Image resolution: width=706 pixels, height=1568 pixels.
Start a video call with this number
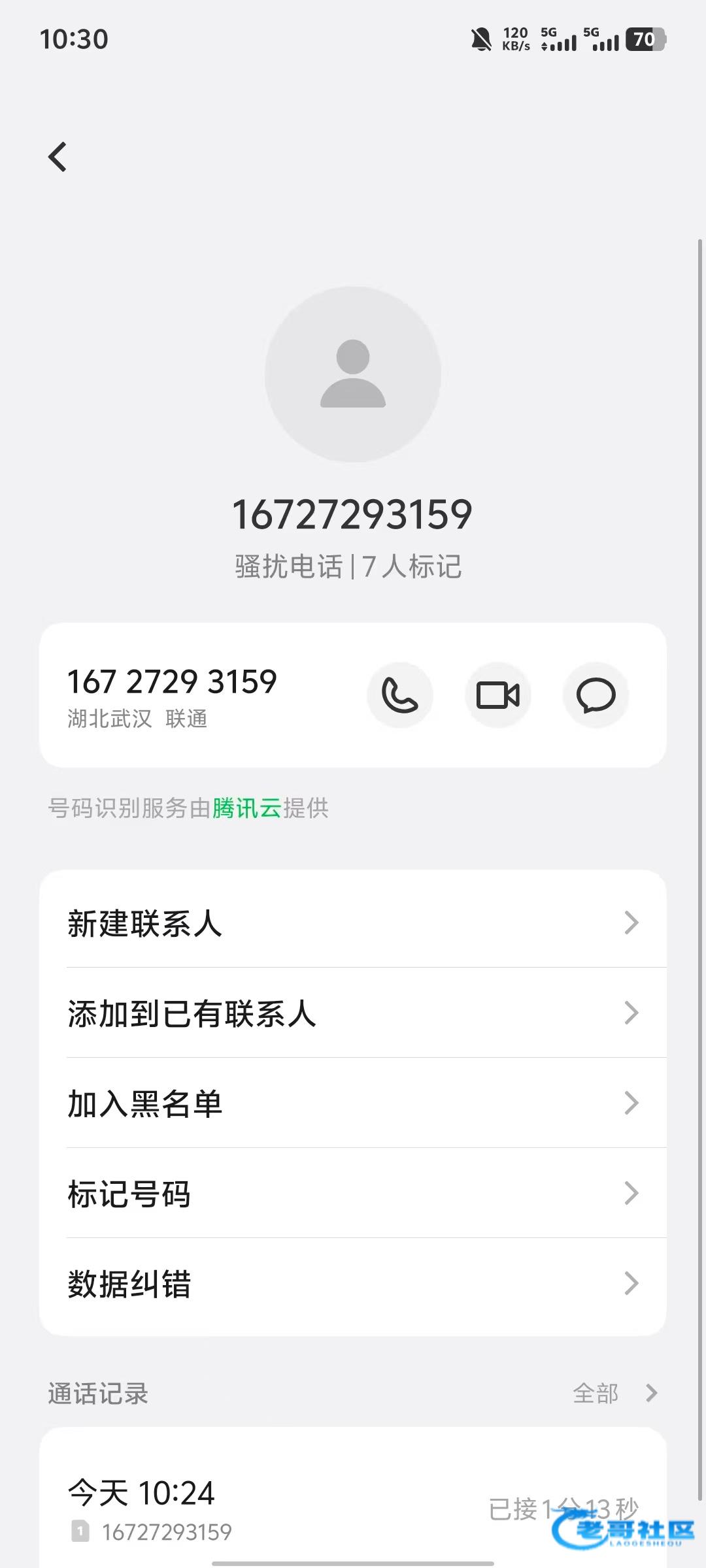(498, 695)
